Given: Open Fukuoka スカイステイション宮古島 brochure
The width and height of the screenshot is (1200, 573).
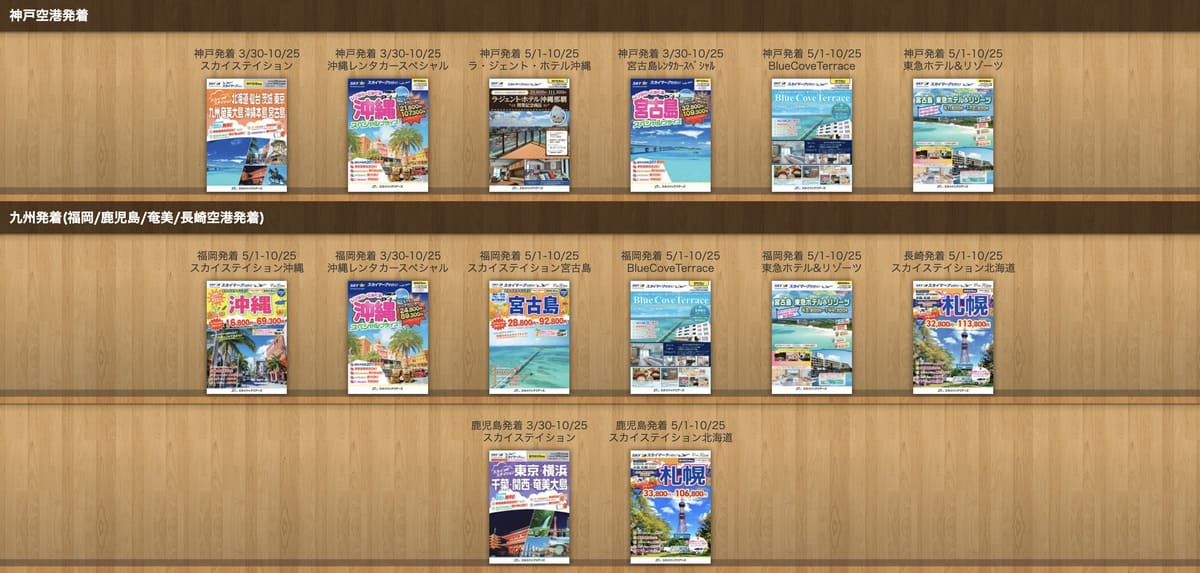Looking at the screenshot, I should pos(529,337).
